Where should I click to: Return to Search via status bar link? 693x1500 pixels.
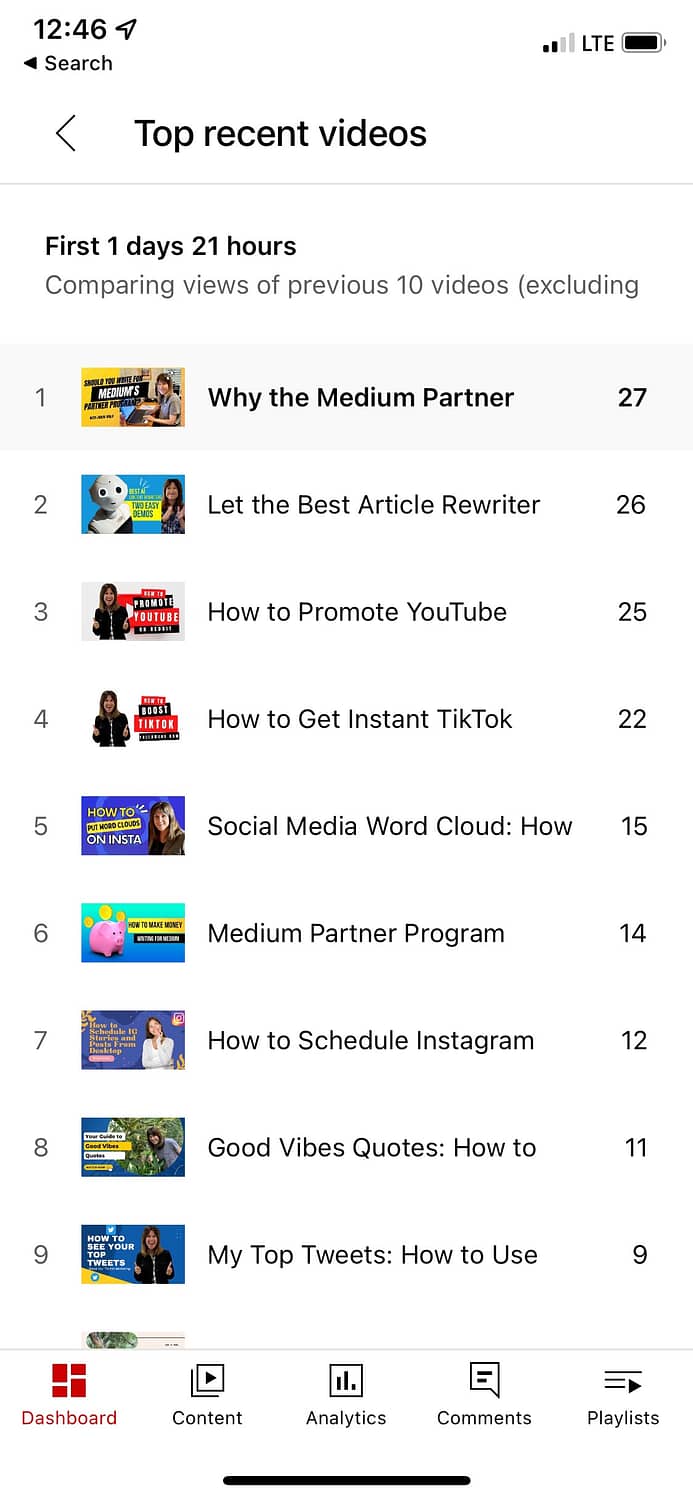pyautogui.click(x=68, y=63)
